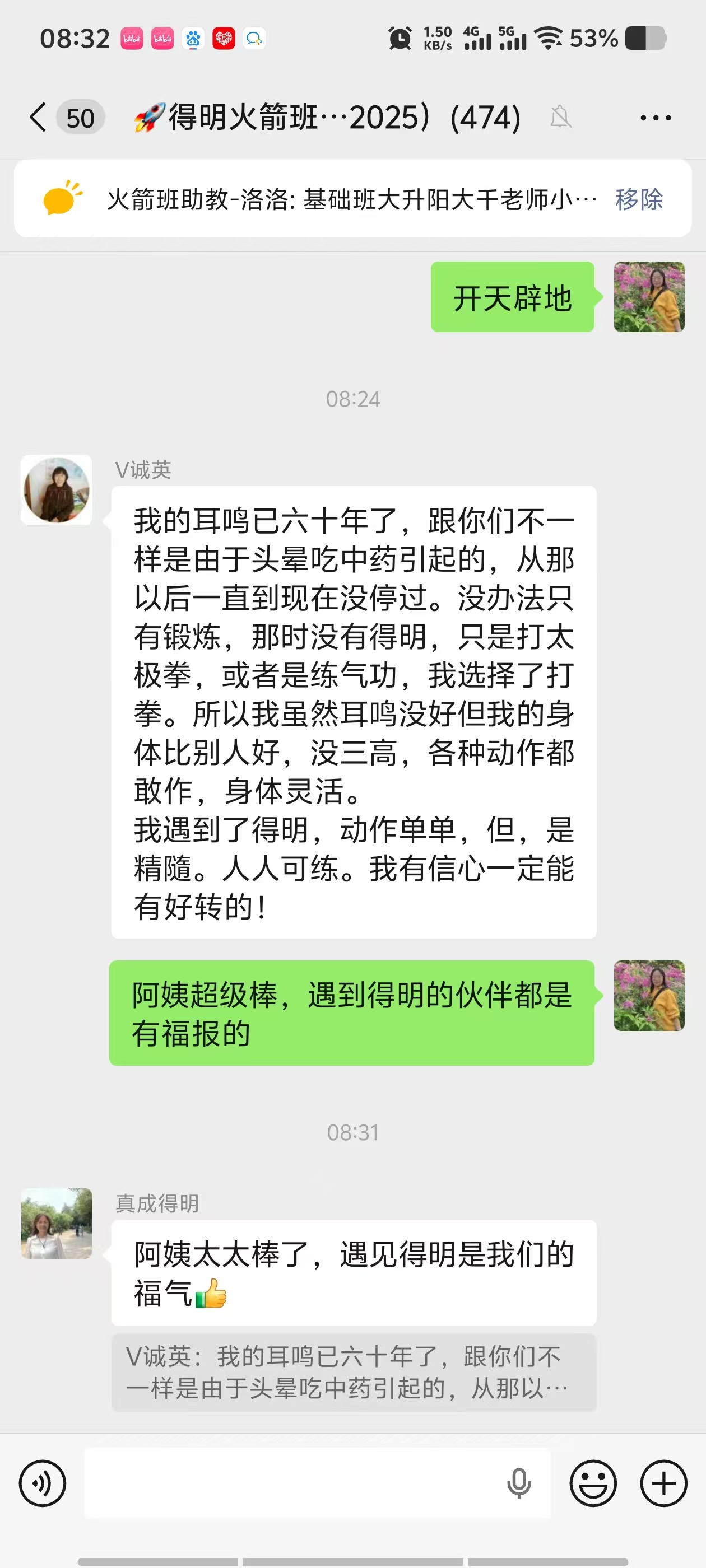Open the plus attachments menu
706x1568 pixels.
[x=663, y=1483]
